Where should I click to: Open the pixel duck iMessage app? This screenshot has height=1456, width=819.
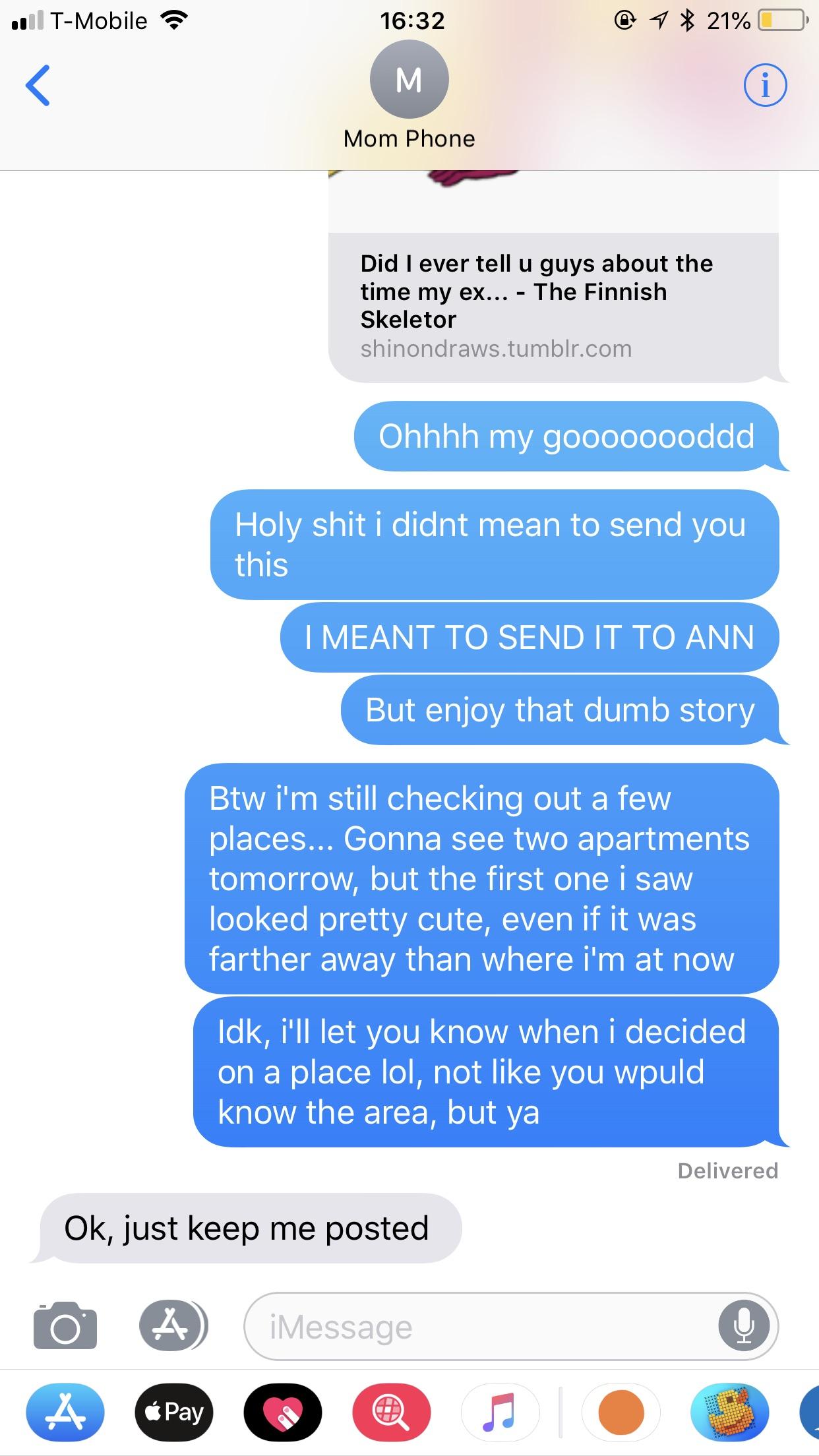point(729,1412)
